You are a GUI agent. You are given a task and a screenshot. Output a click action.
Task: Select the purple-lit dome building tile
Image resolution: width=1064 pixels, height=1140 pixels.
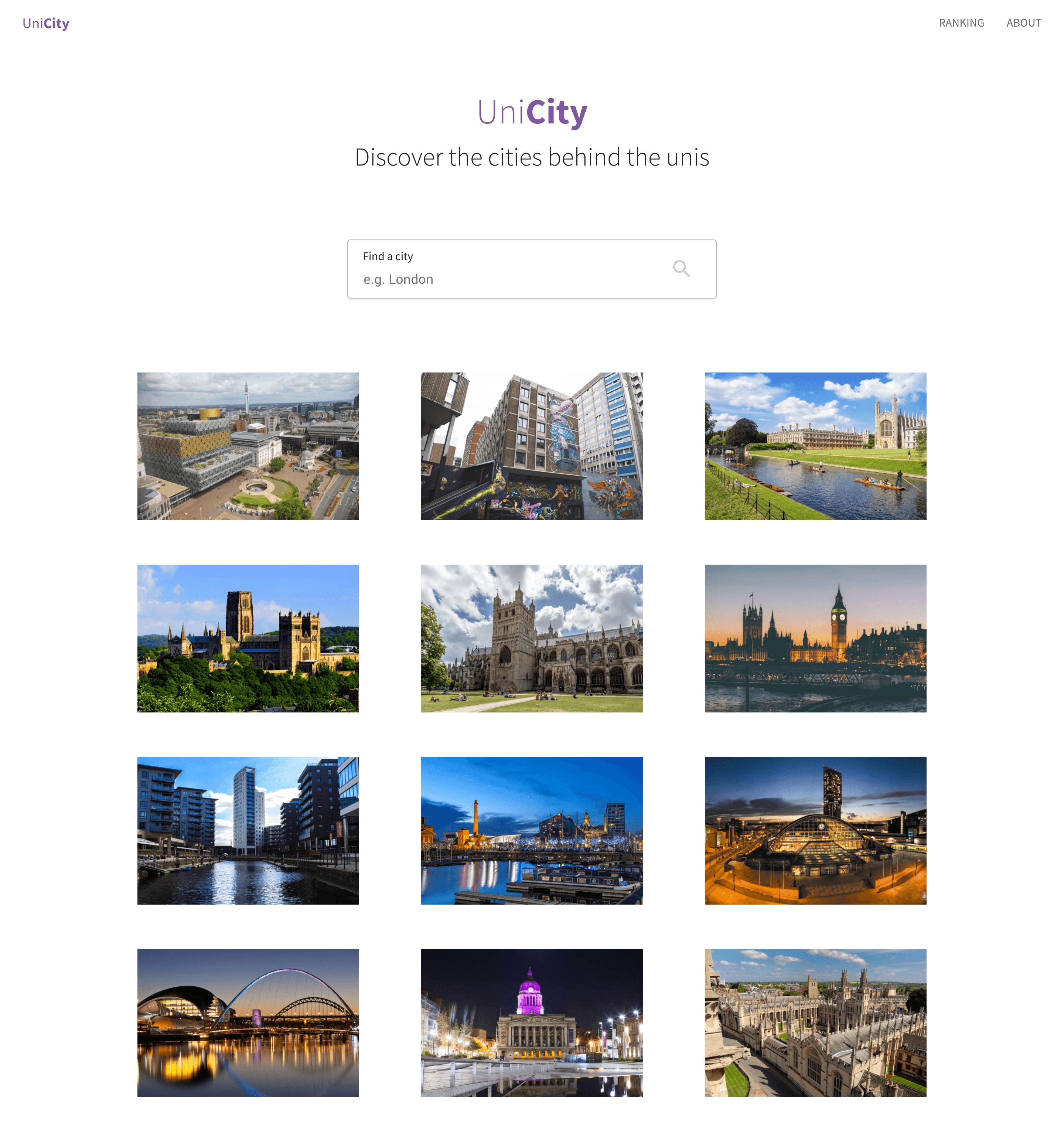coord(531,1022)
